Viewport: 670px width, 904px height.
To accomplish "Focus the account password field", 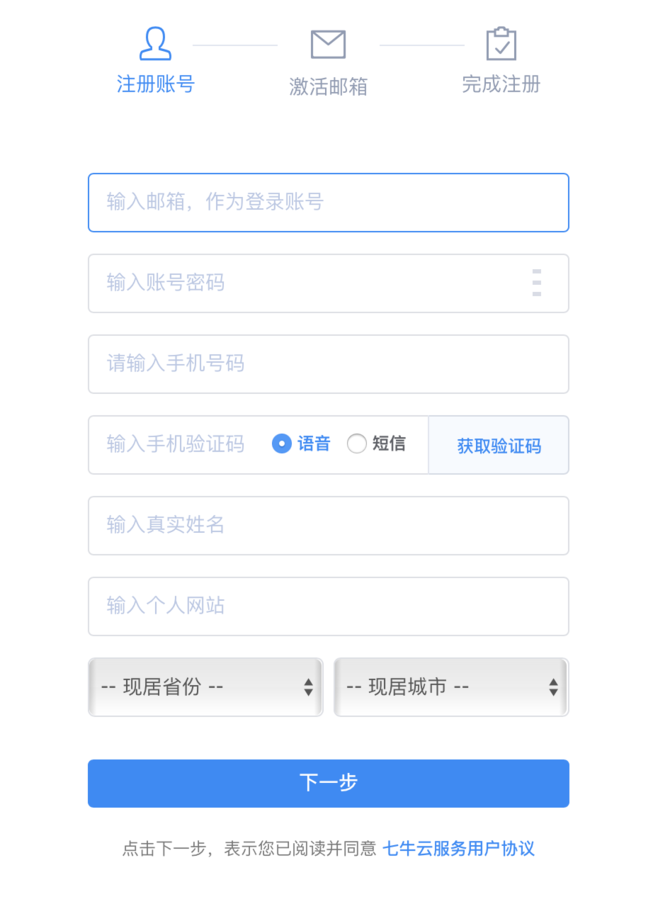I will pos(310,283).
